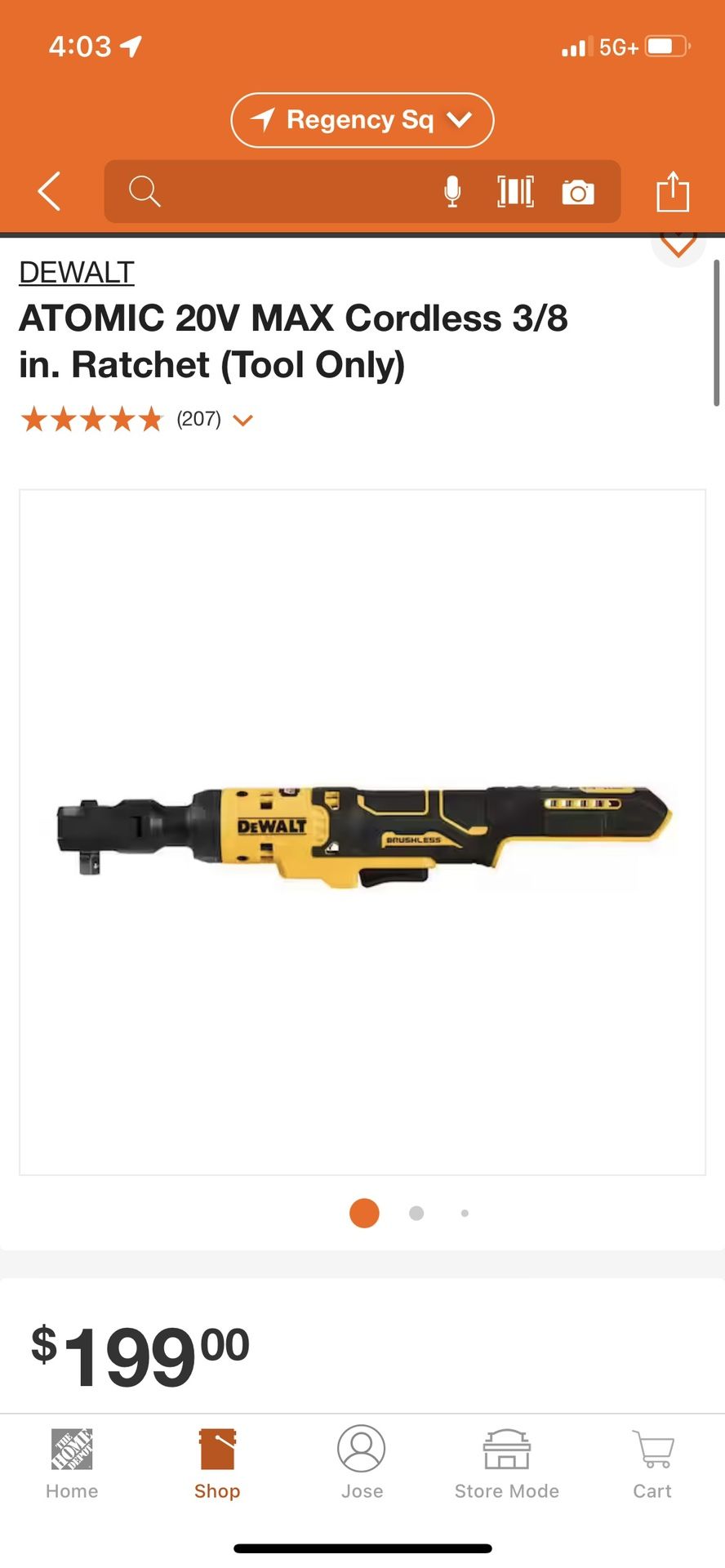Screen dimensions: 725x1568
Task: Start voice search with the microphone
Action: [x=452, y=192]
